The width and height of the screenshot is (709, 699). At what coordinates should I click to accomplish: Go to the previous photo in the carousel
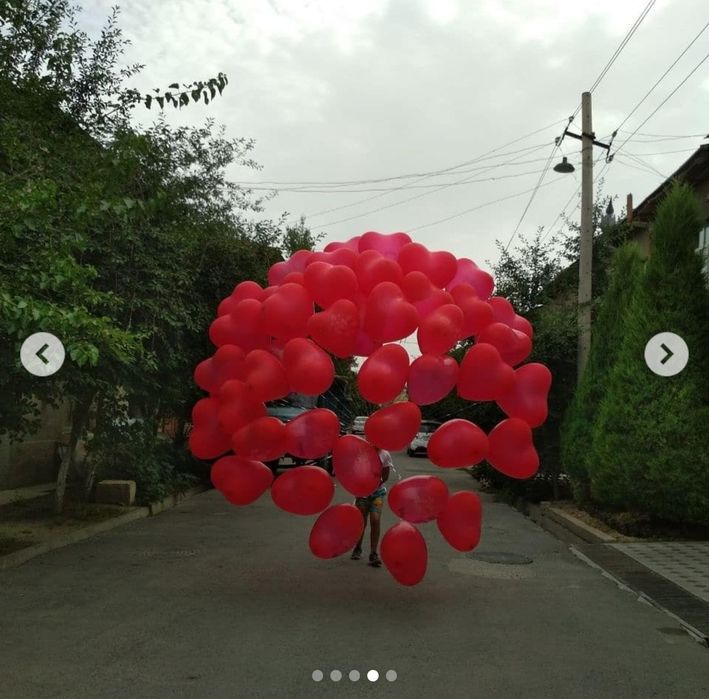(42, 354)
